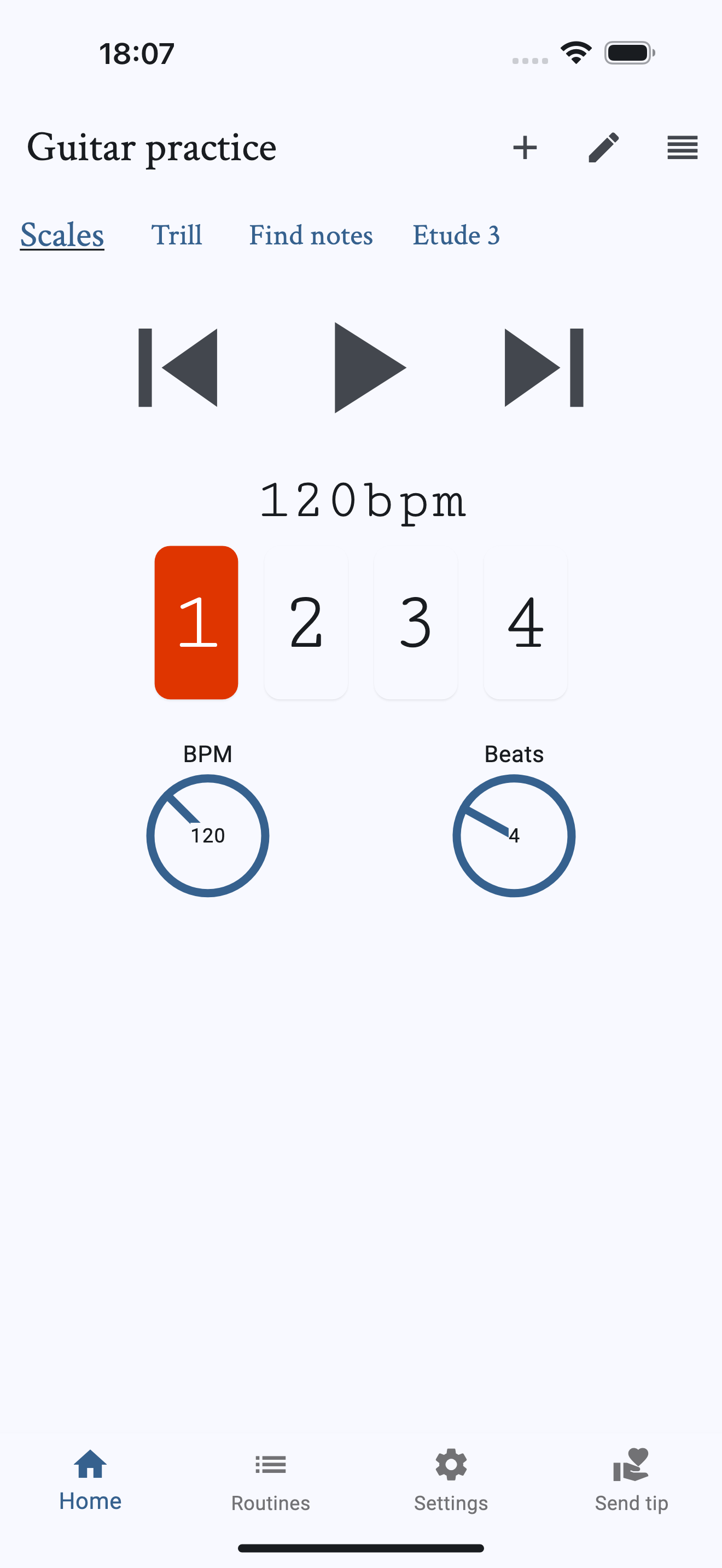Tap the plus icon to add an item

(x=525, y=147)
